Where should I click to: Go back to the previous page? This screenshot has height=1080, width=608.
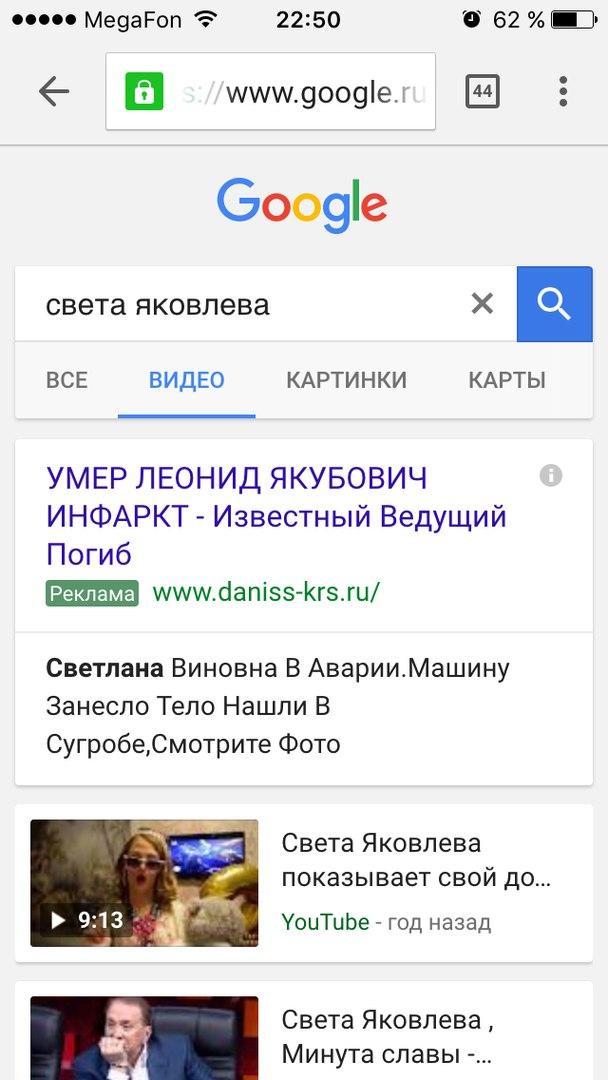coord(54,92)
